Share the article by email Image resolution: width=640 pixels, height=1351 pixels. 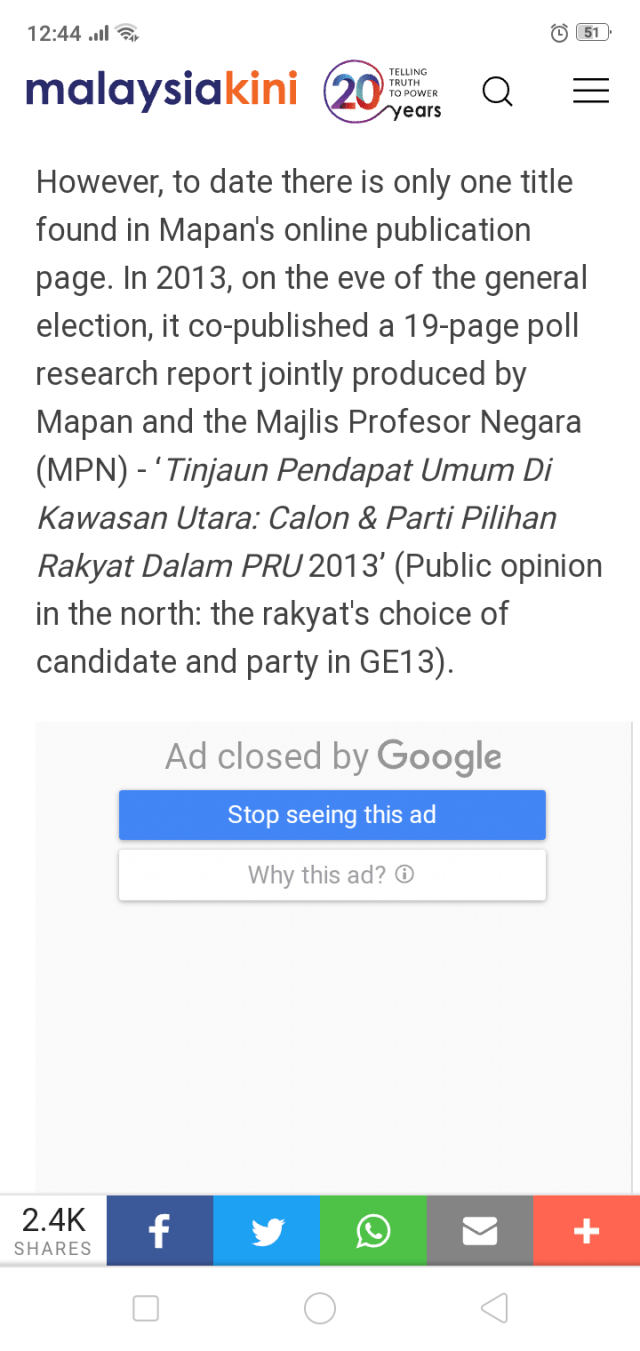(480, 1231)
